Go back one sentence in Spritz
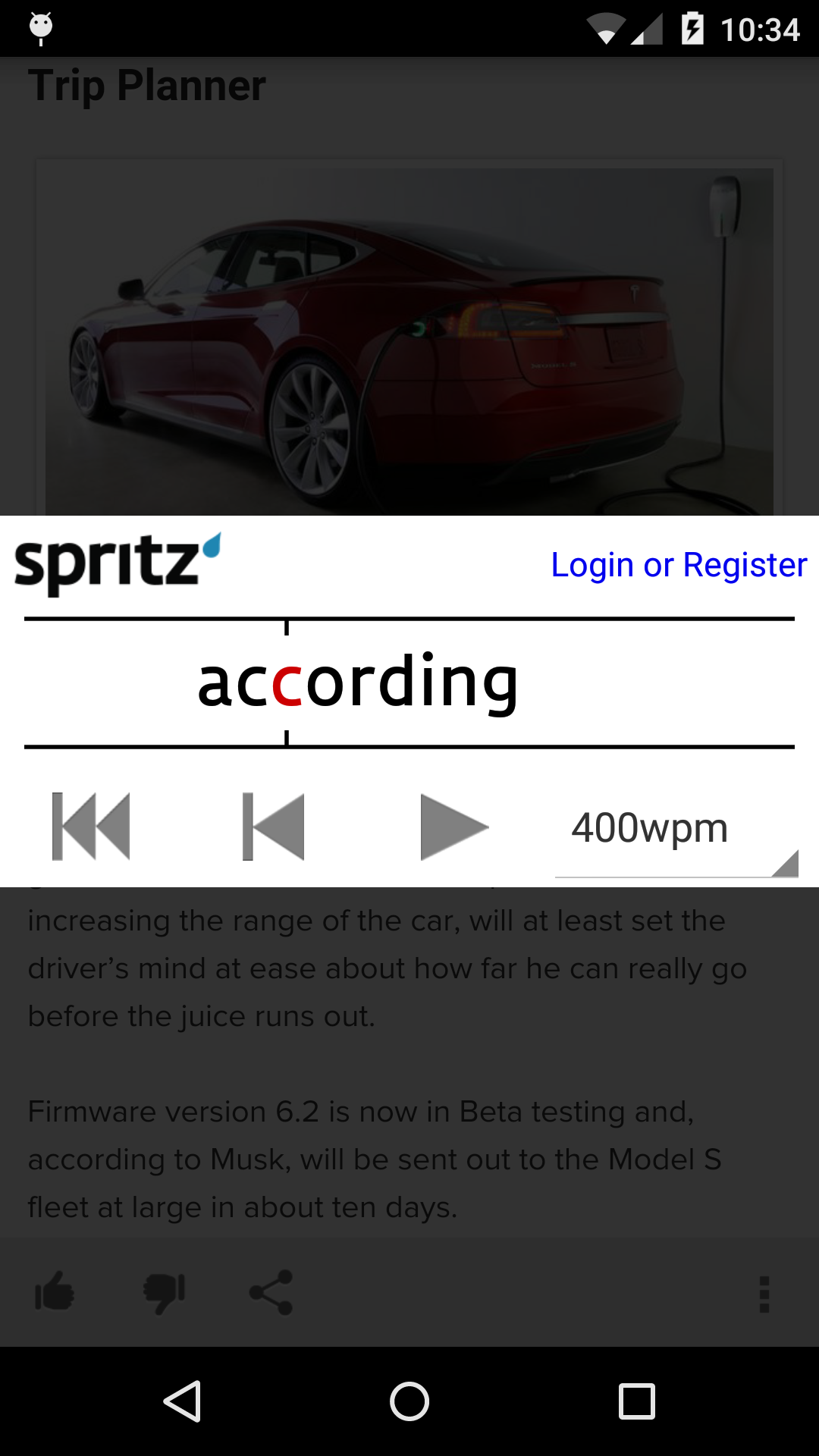The height and width of the screenshot is (1456, 819). (273, 827)
